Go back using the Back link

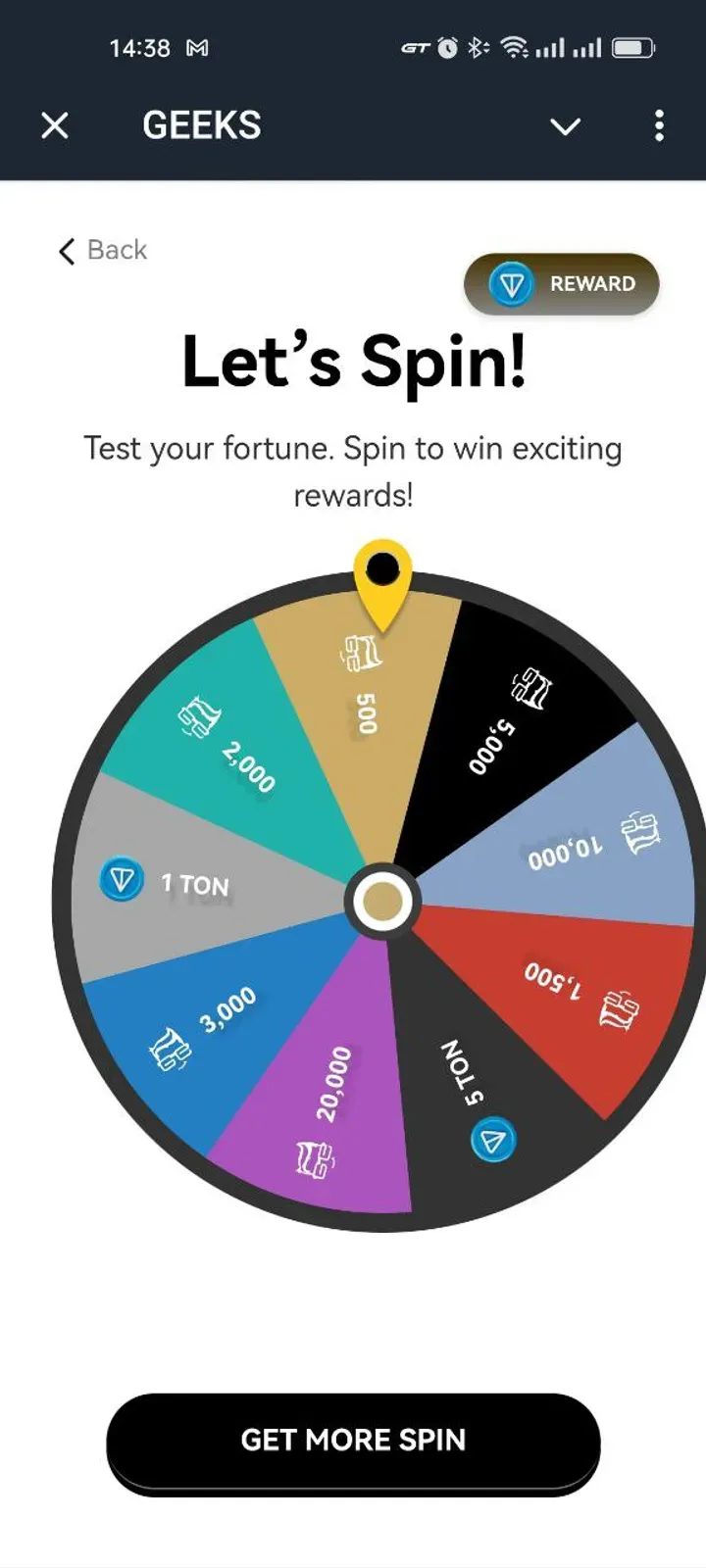103,251
